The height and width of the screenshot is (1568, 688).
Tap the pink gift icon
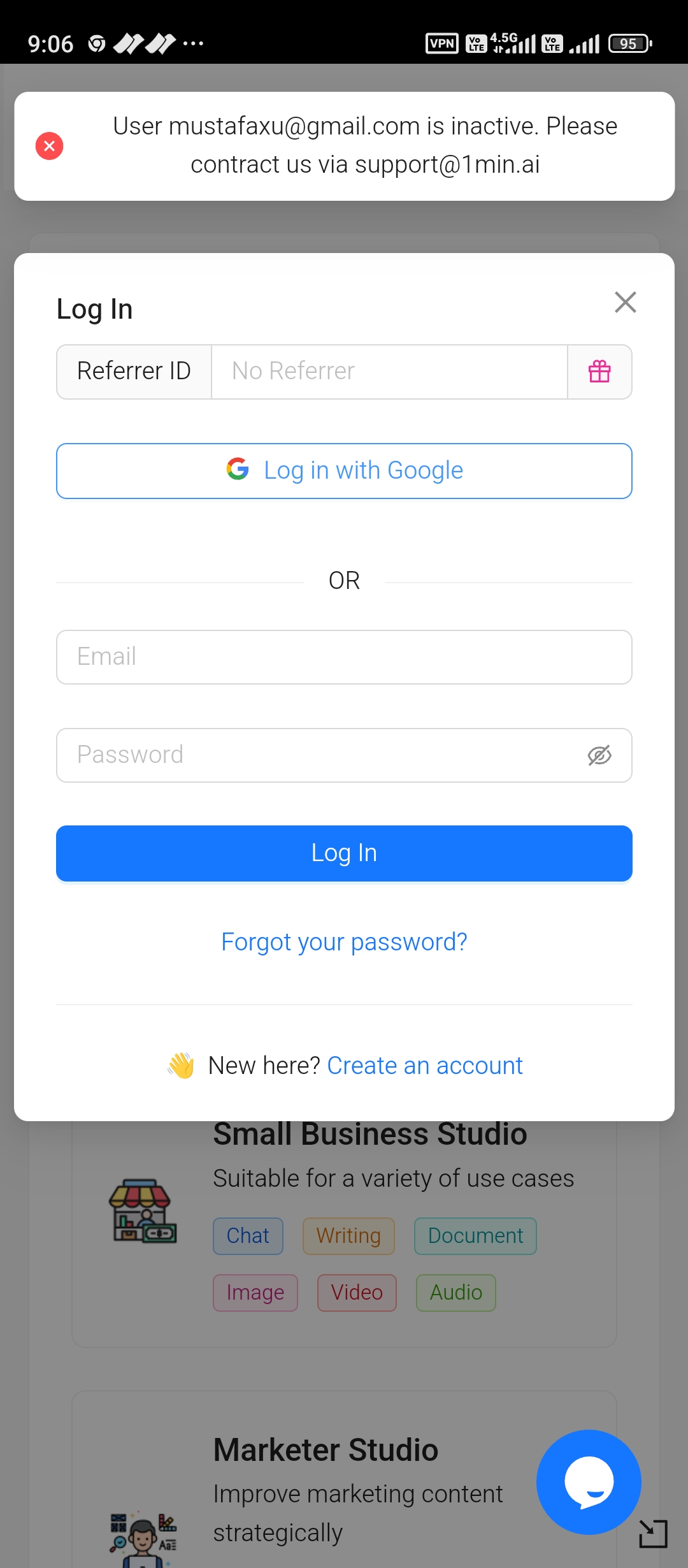(x=599, y=372)
